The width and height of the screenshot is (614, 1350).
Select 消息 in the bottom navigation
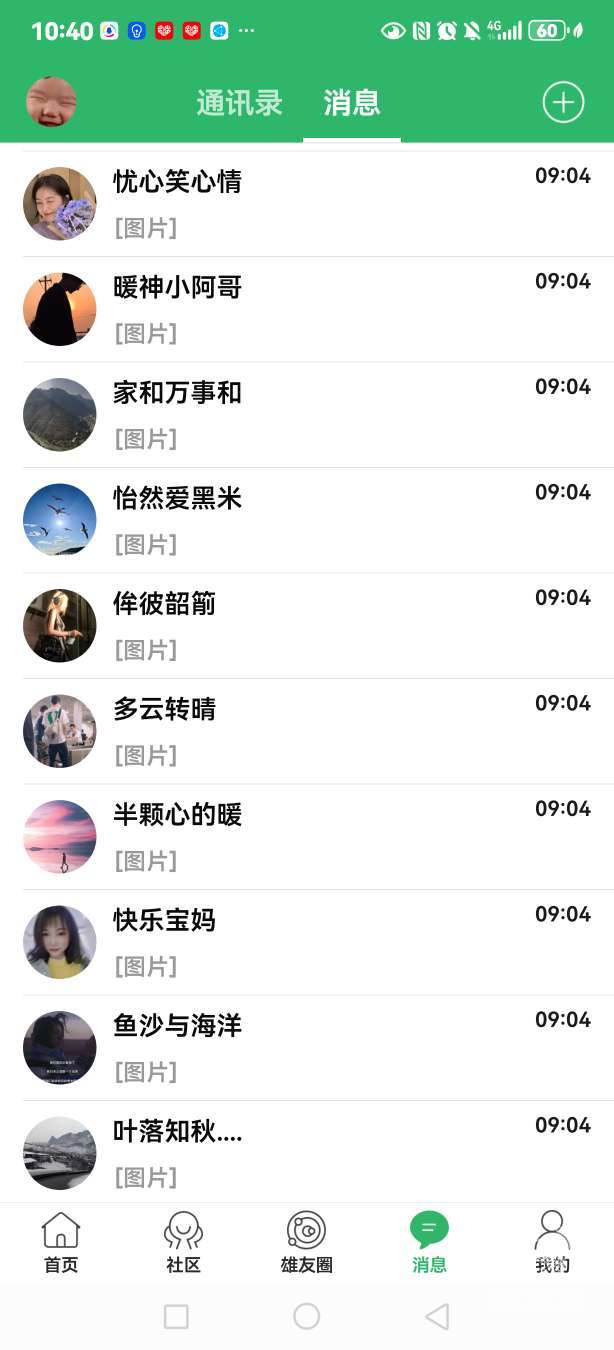pos(429,1243)
